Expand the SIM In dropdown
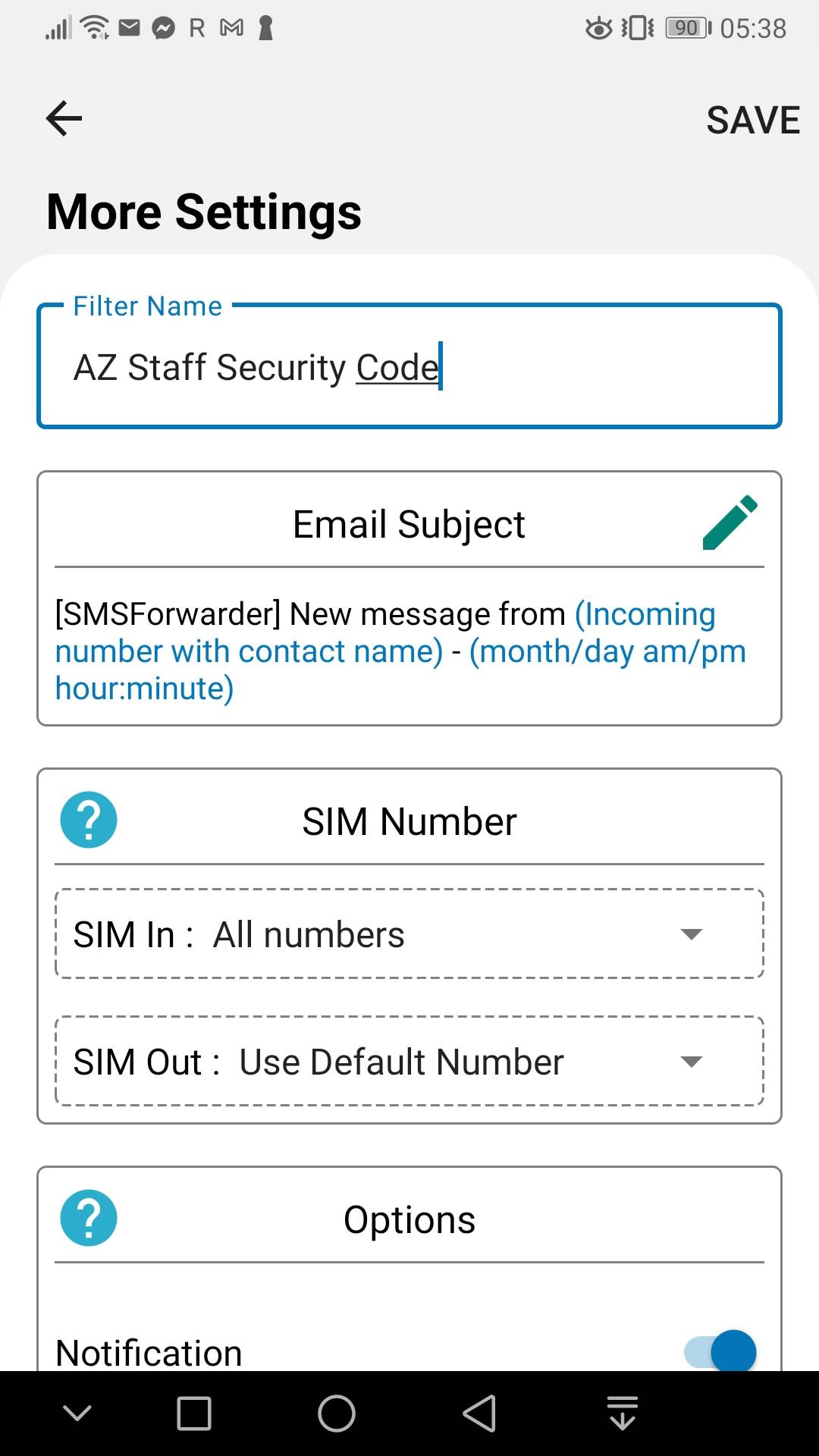The image size is (819, 1456). [409, 934]
